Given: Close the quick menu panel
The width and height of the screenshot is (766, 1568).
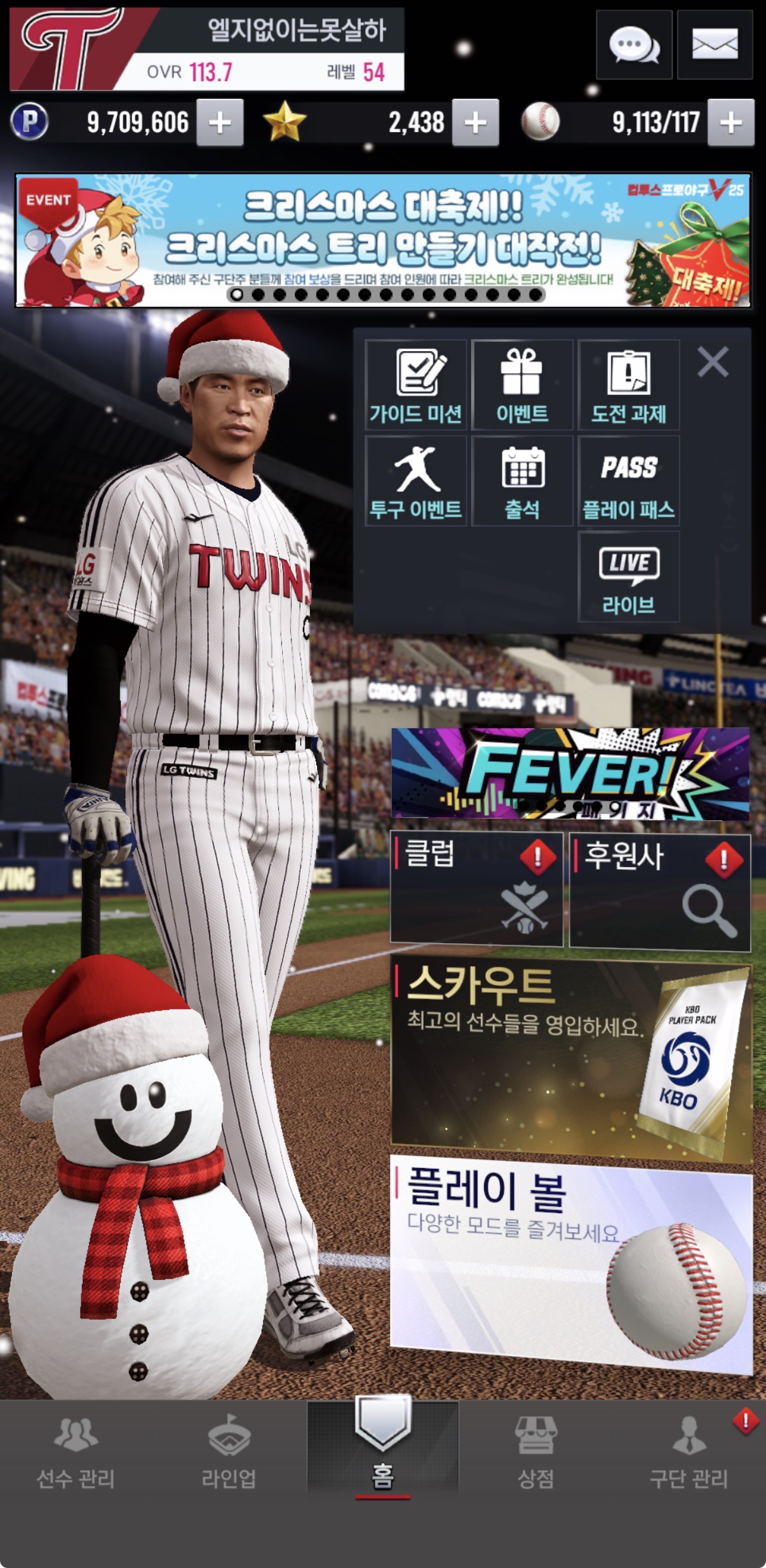Looking at the screenshot, I should point(713,362).
